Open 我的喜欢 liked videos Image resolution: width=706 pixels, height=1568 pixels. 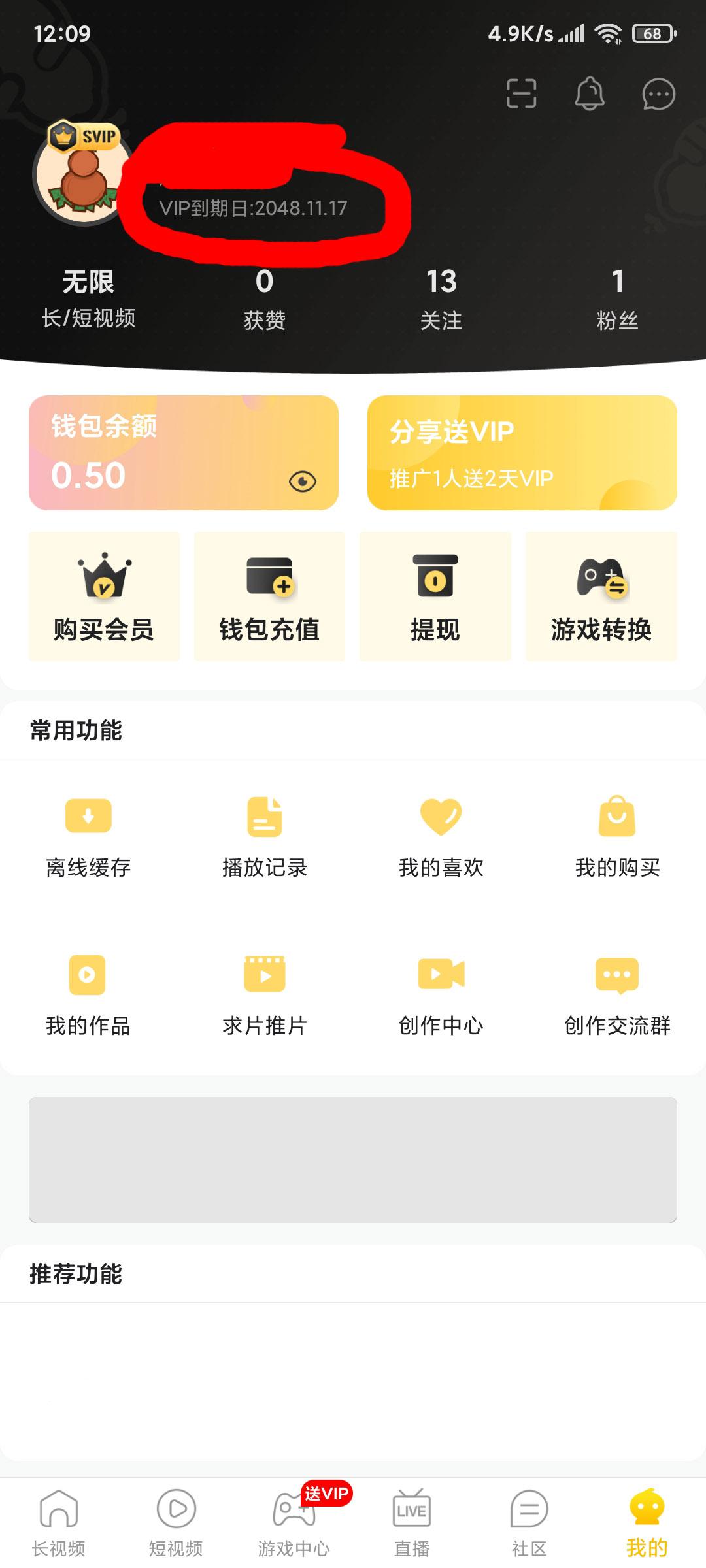pos(441,837)
